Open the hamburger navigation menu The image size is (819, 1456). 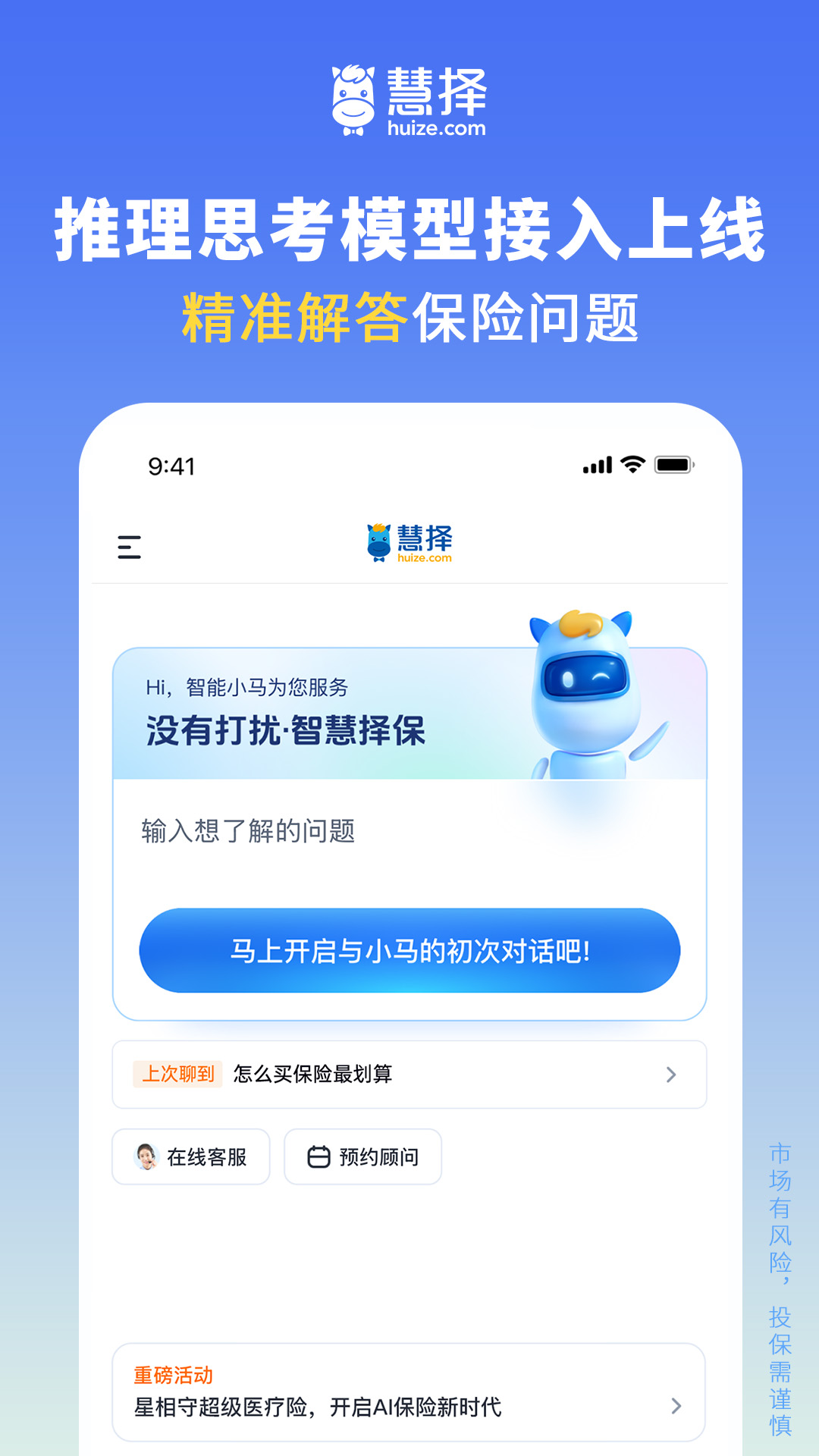(127, 548)
